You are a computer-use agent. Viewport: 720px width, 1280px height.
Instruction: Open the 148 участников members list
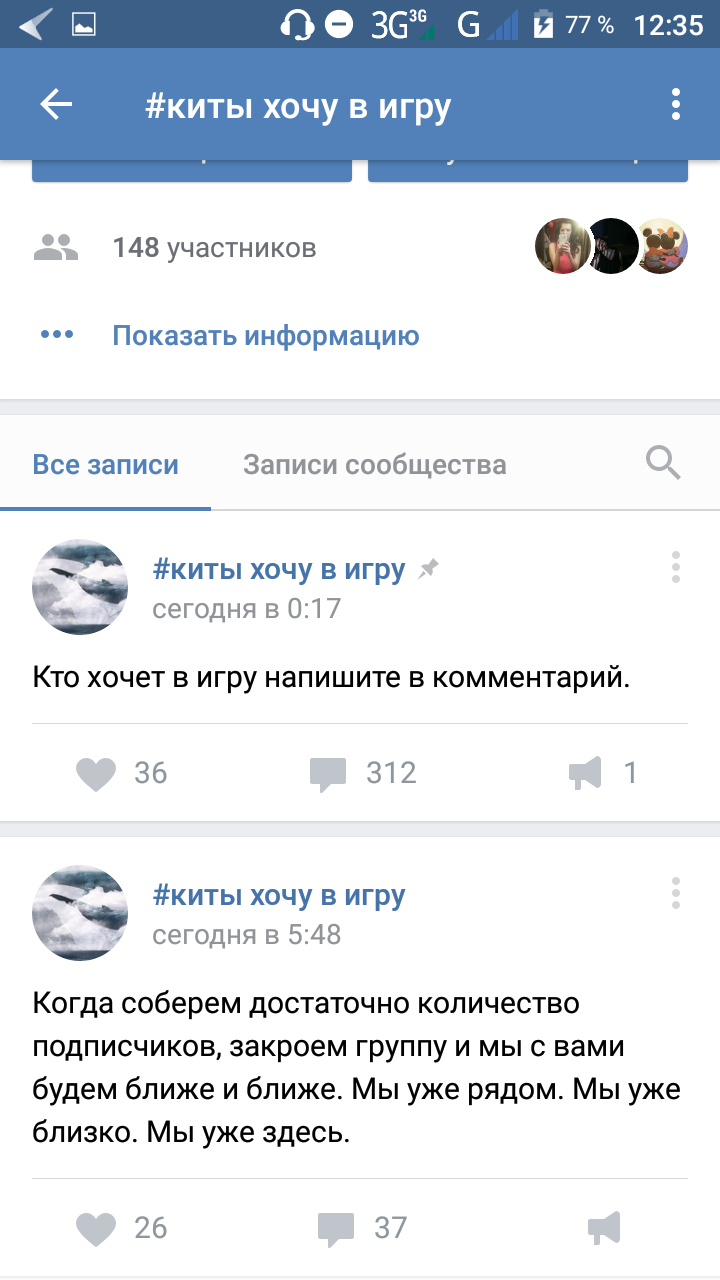[214, 247]
